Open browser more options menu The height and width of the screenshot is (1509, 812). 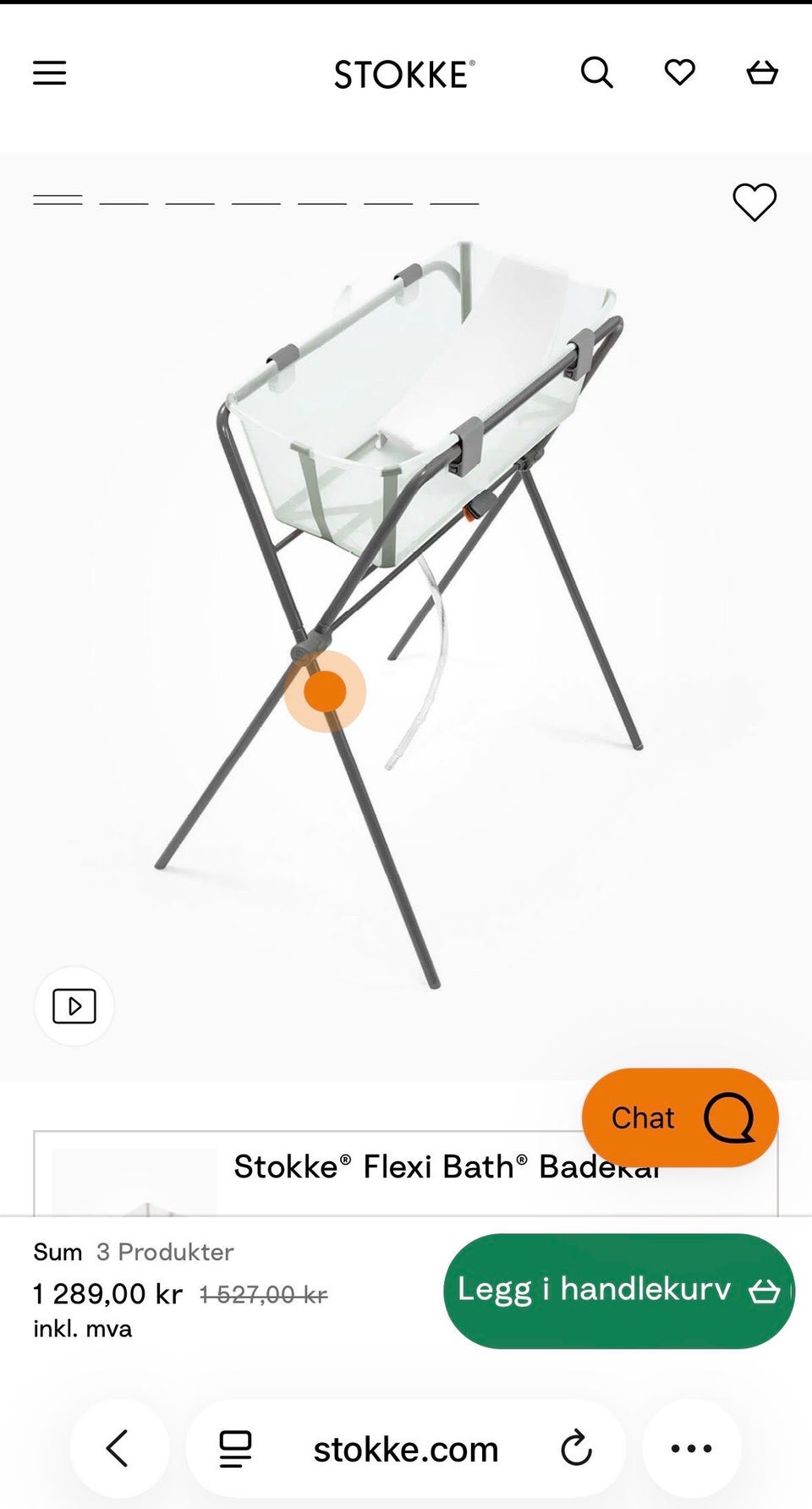(691, 1448)
